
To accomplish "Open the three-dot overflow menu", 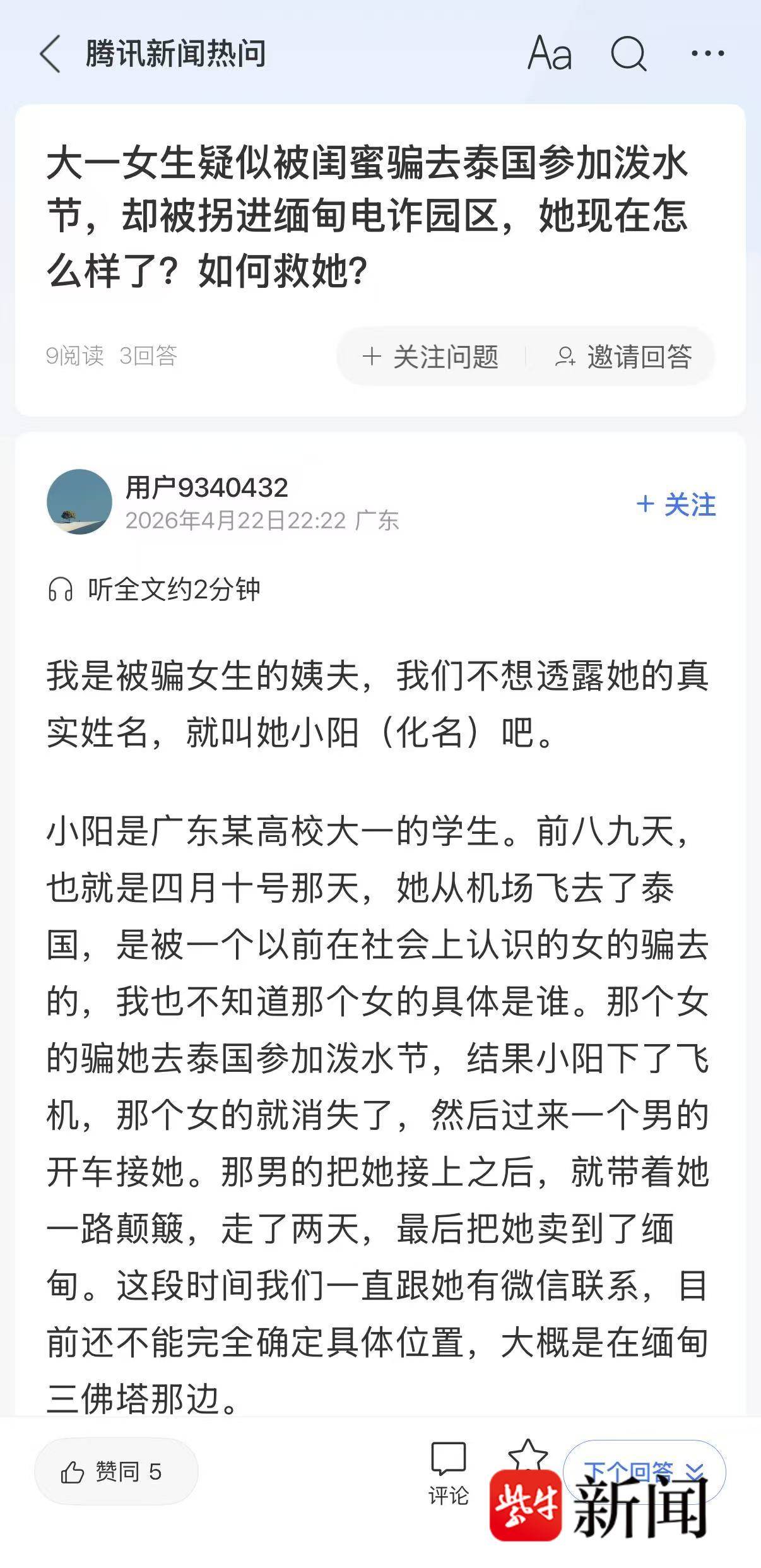I will pyautogui.click(x=707, y=54).
